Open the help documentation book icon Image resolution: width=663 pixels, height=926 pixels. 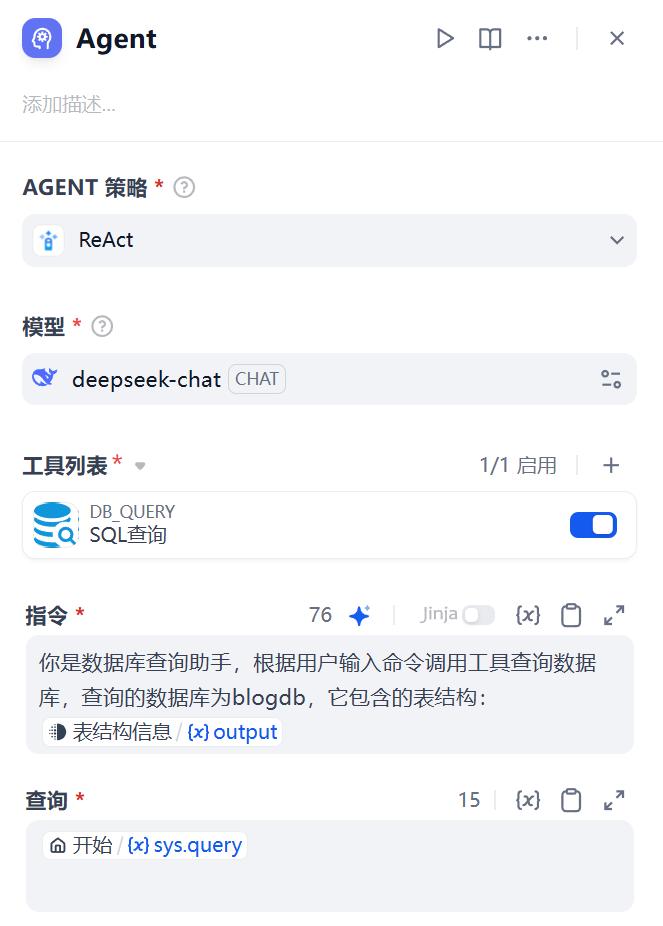click(x=490, y=38)
